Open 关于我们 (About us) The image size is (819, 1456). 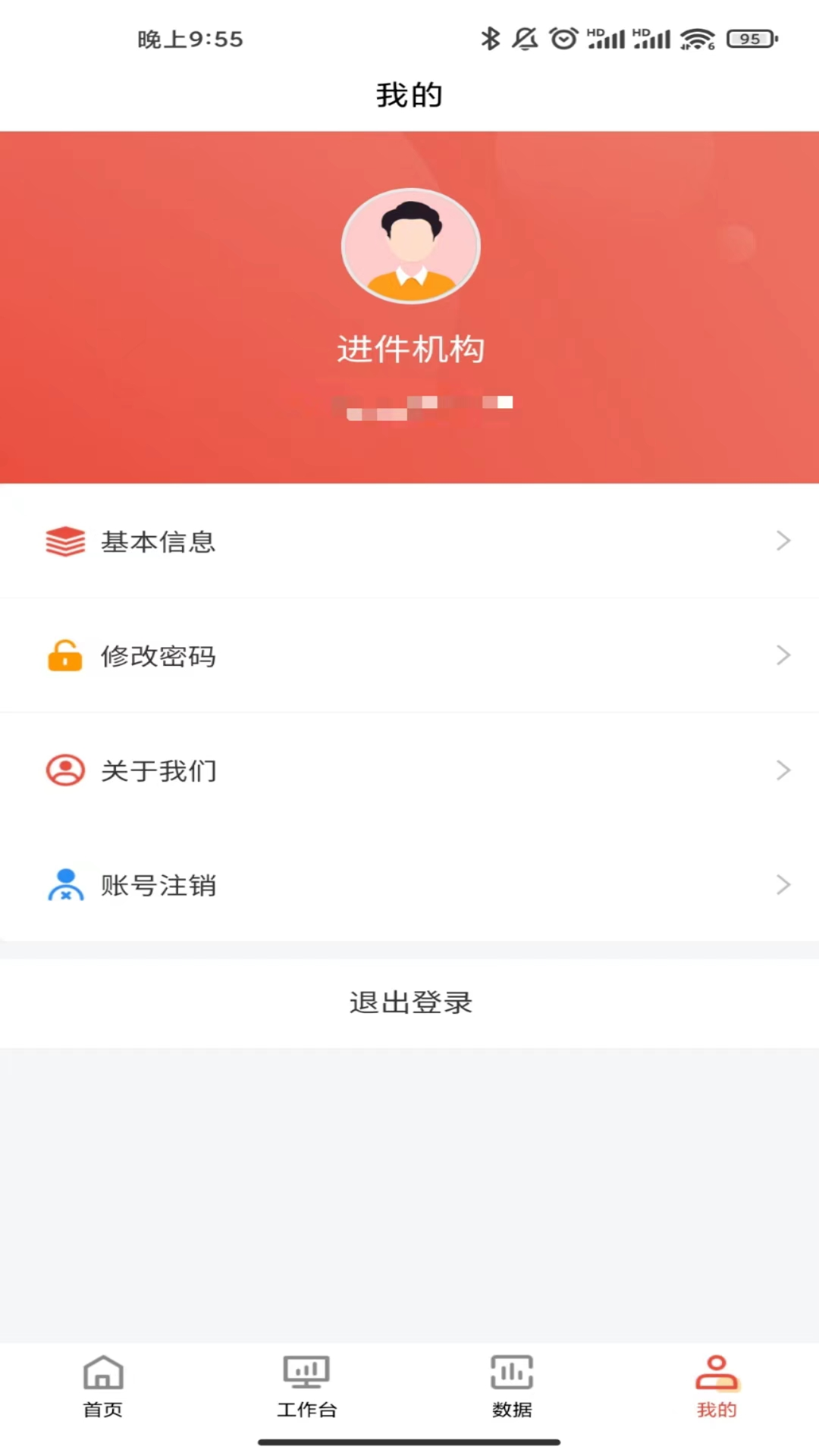(x=409, y=770)
